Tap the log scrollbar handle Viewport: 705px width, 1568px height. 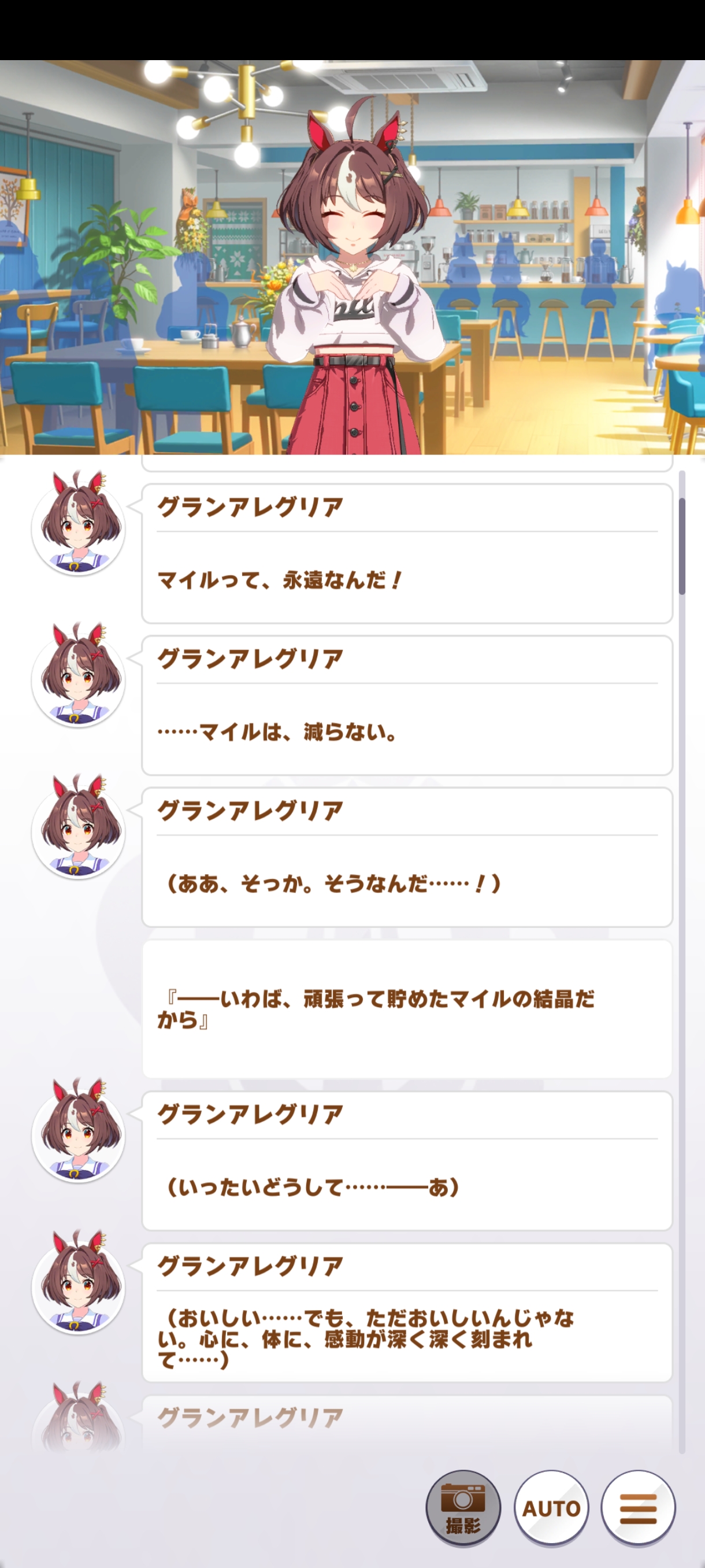(x=682, y=546)
